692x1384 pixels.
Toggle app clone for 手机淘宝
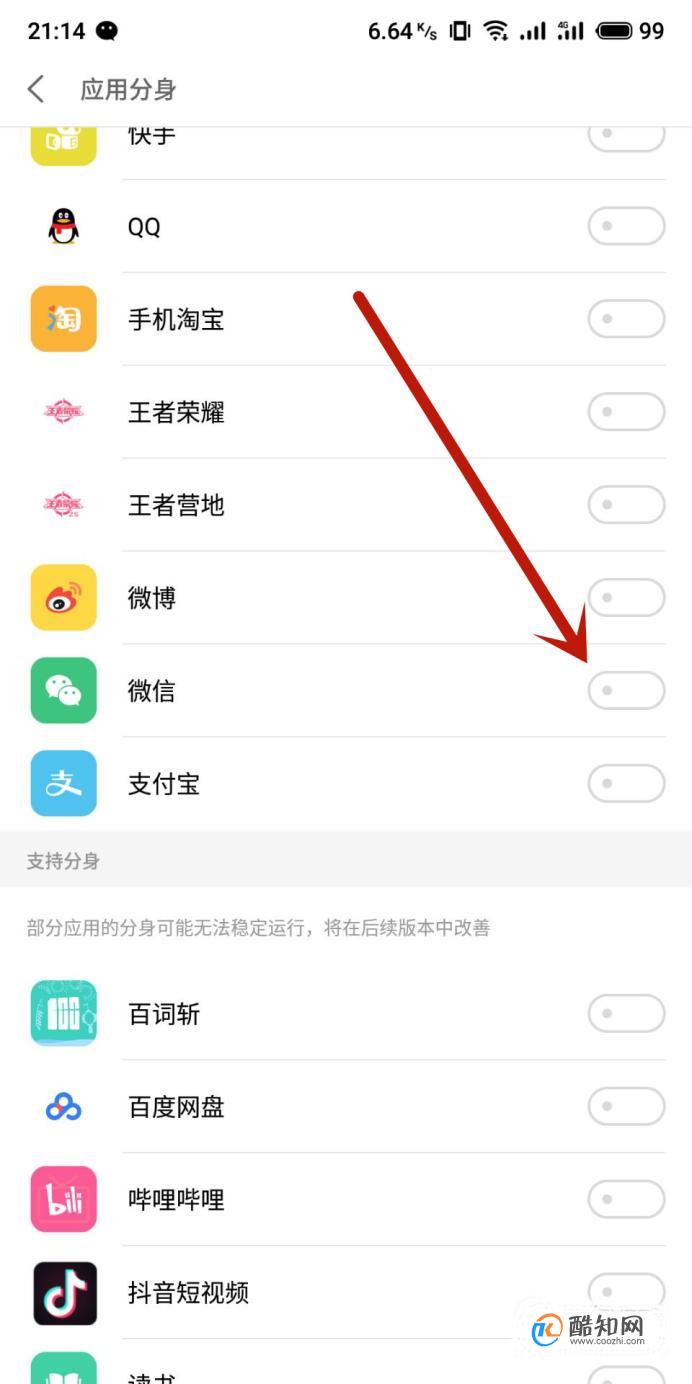point(626,319)
